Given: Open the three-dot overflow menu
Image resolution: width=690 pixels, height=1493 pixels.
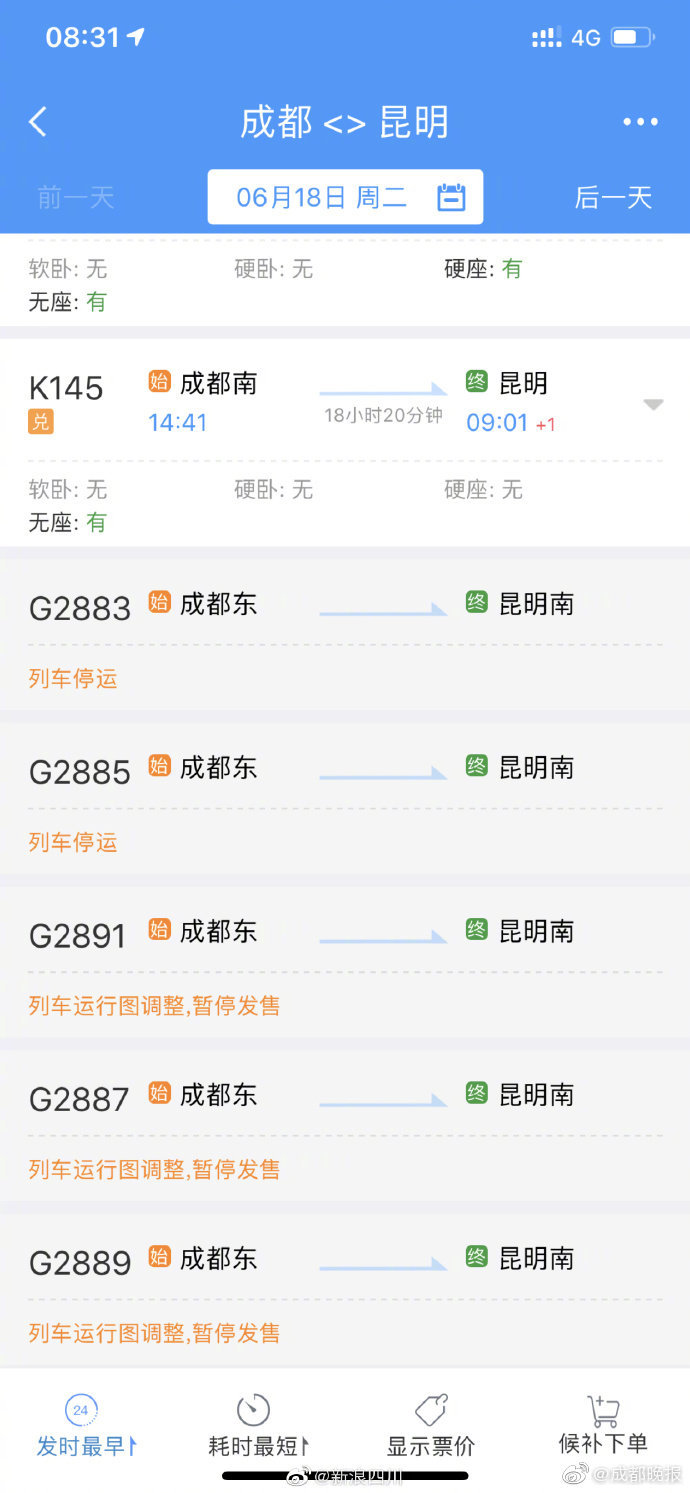Looking at the screenshot, I should coord(640,122).
